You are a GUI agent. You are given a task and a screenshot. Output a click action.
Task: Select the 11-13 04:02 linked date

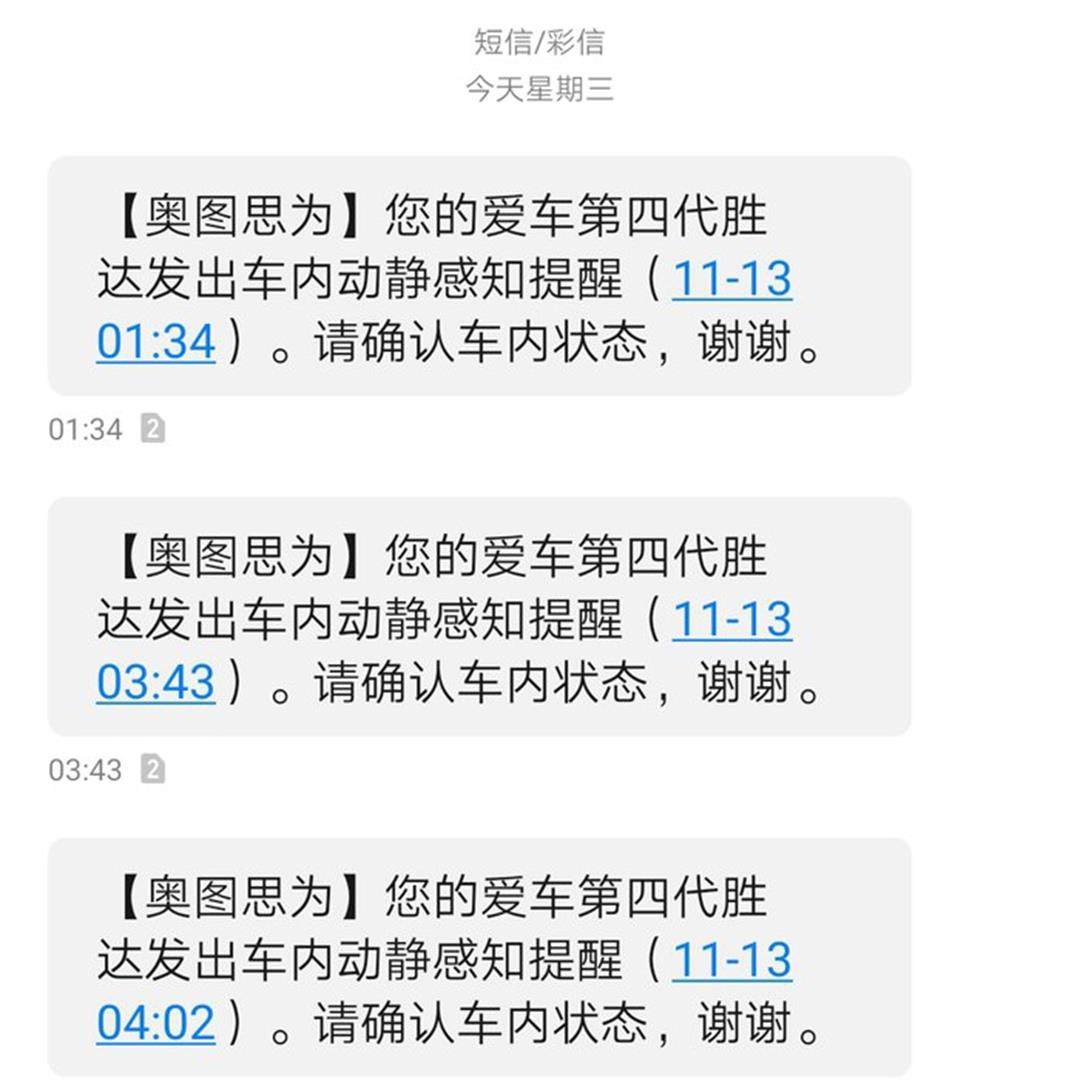(731, 962)
